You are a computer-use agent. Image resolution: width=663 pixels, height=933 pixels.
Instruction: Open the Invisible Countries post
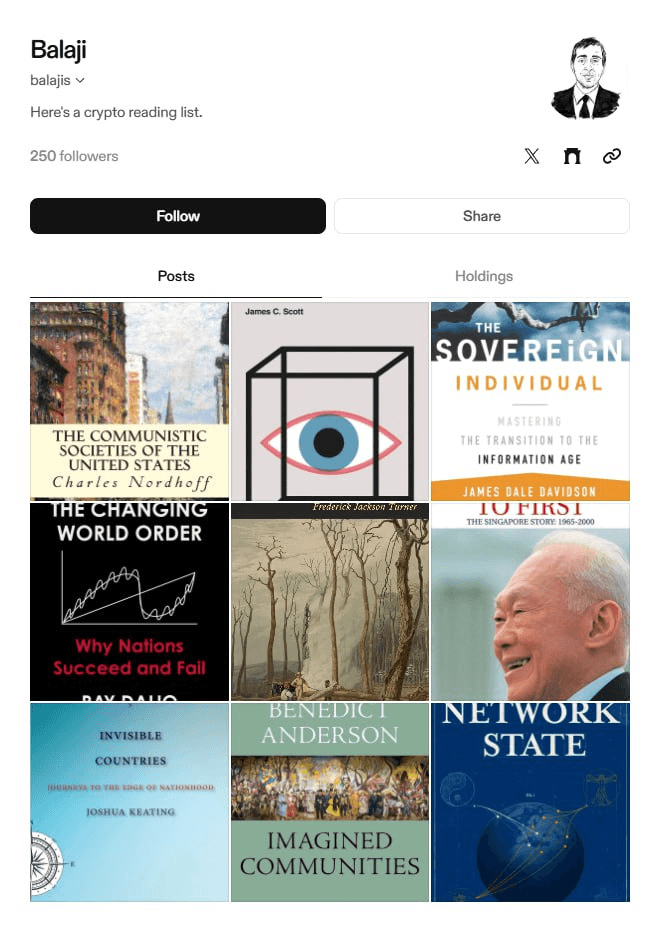click(129, 801)
